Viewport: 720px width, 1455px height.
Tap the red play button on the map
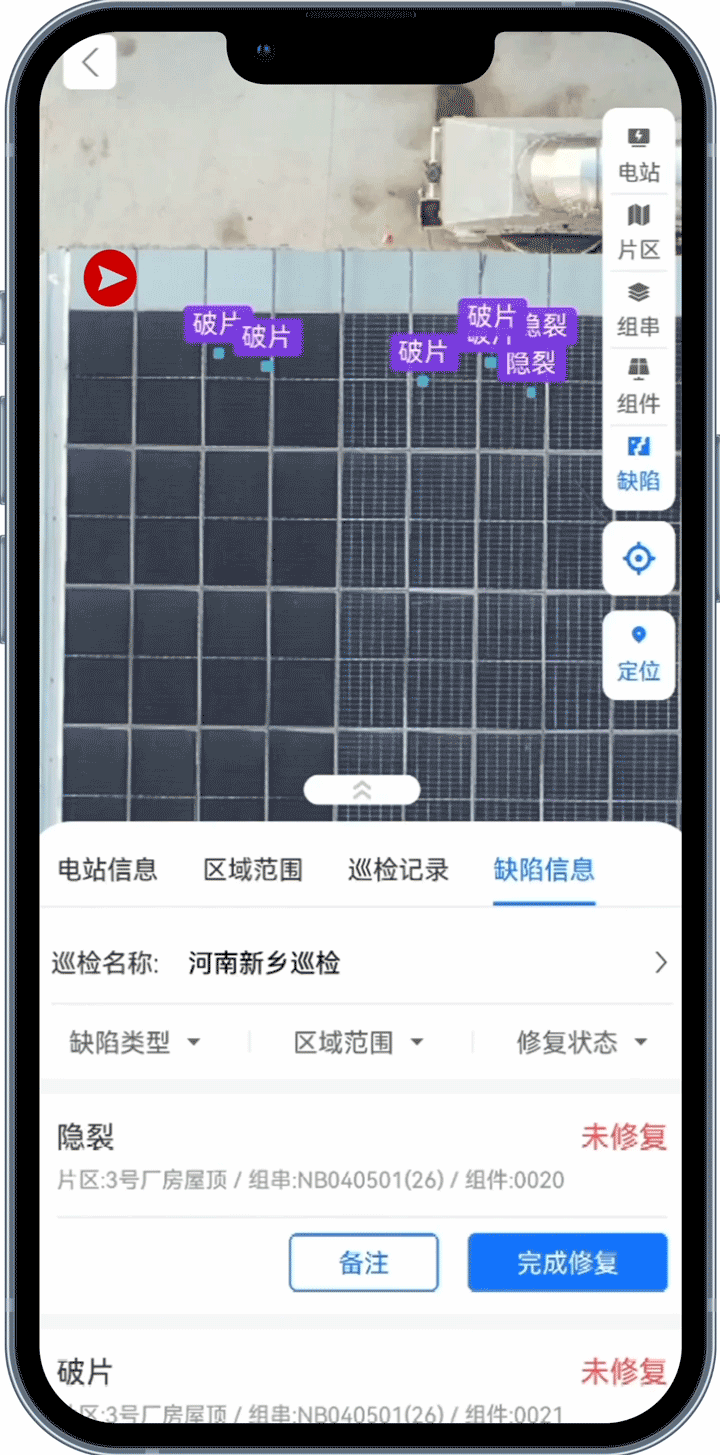click(x=110, y=279)
